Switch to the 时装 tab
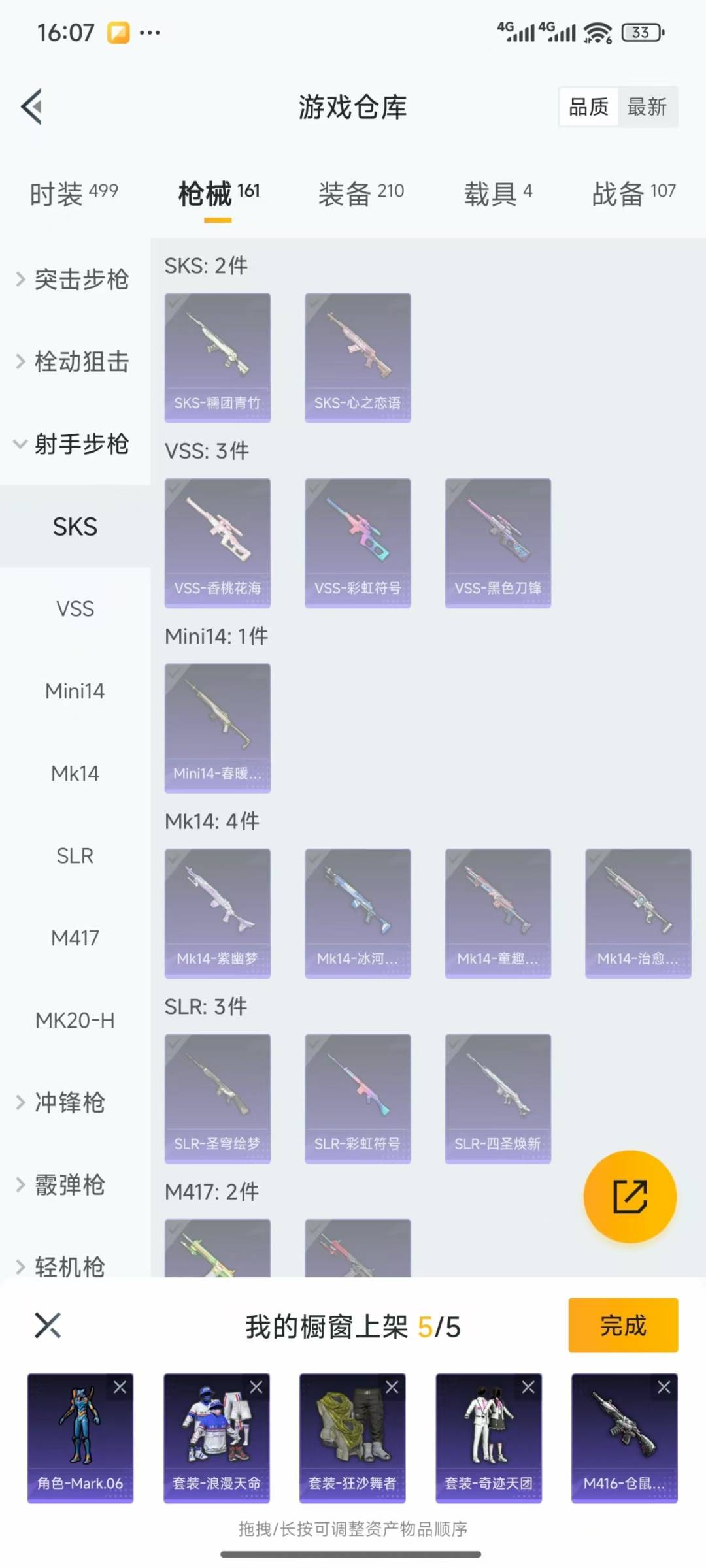 (x=74, y=193)
